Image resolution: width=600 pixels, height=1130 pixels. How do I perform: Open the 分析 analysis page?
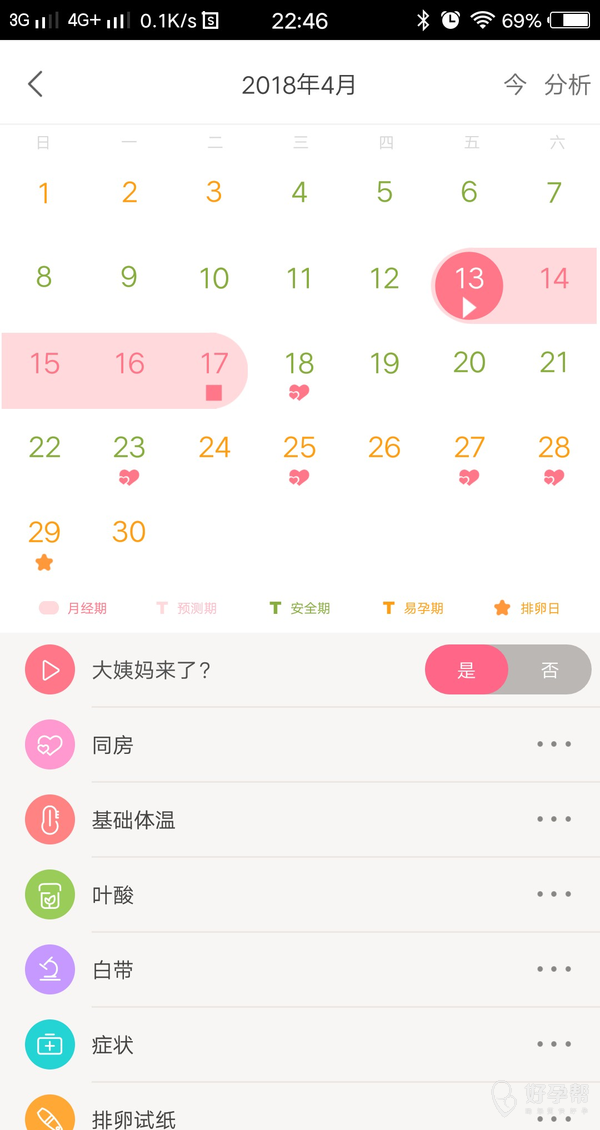click(x=567, y=85)
